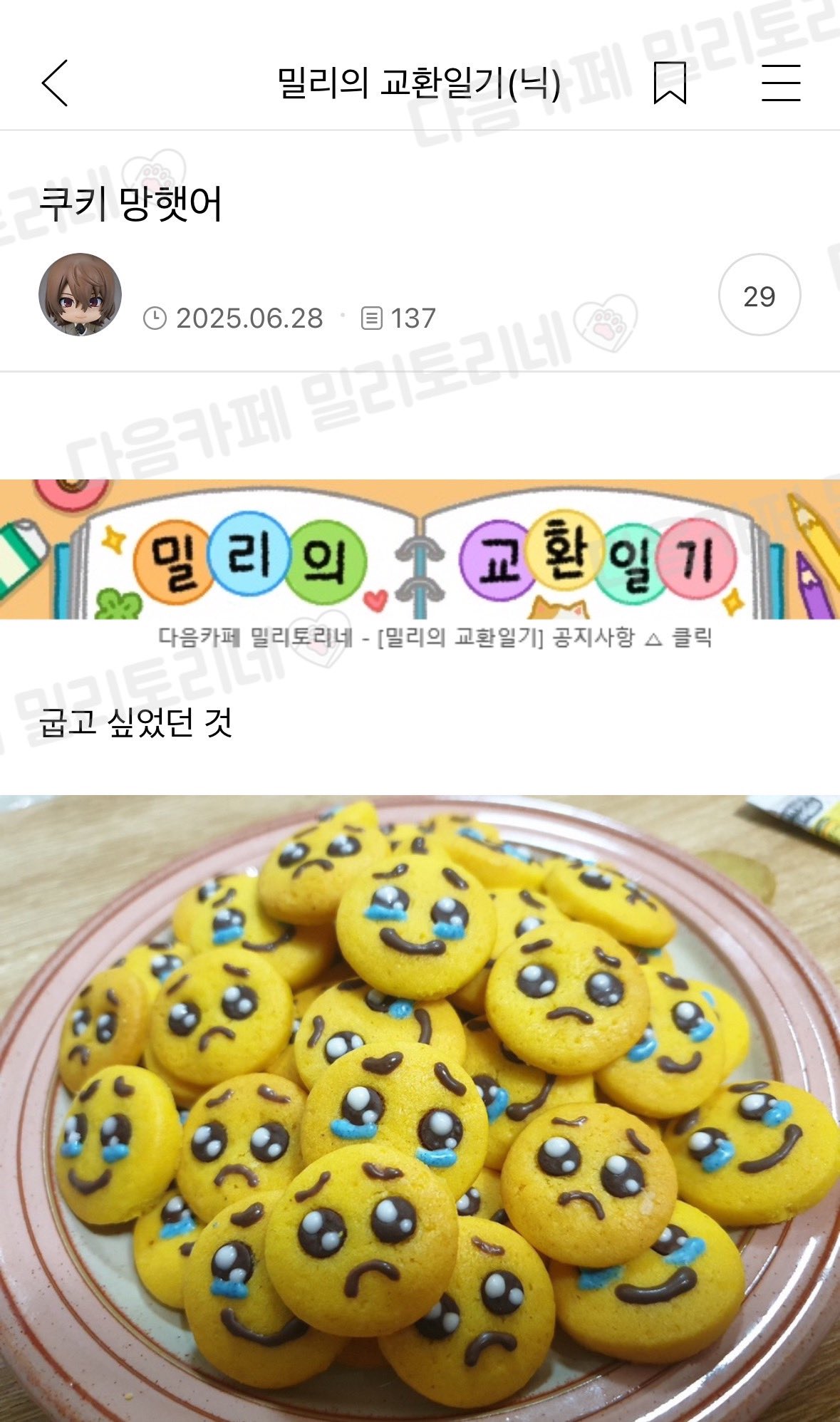
Task: Go back using the back arrow
Action: pos(55,83)
